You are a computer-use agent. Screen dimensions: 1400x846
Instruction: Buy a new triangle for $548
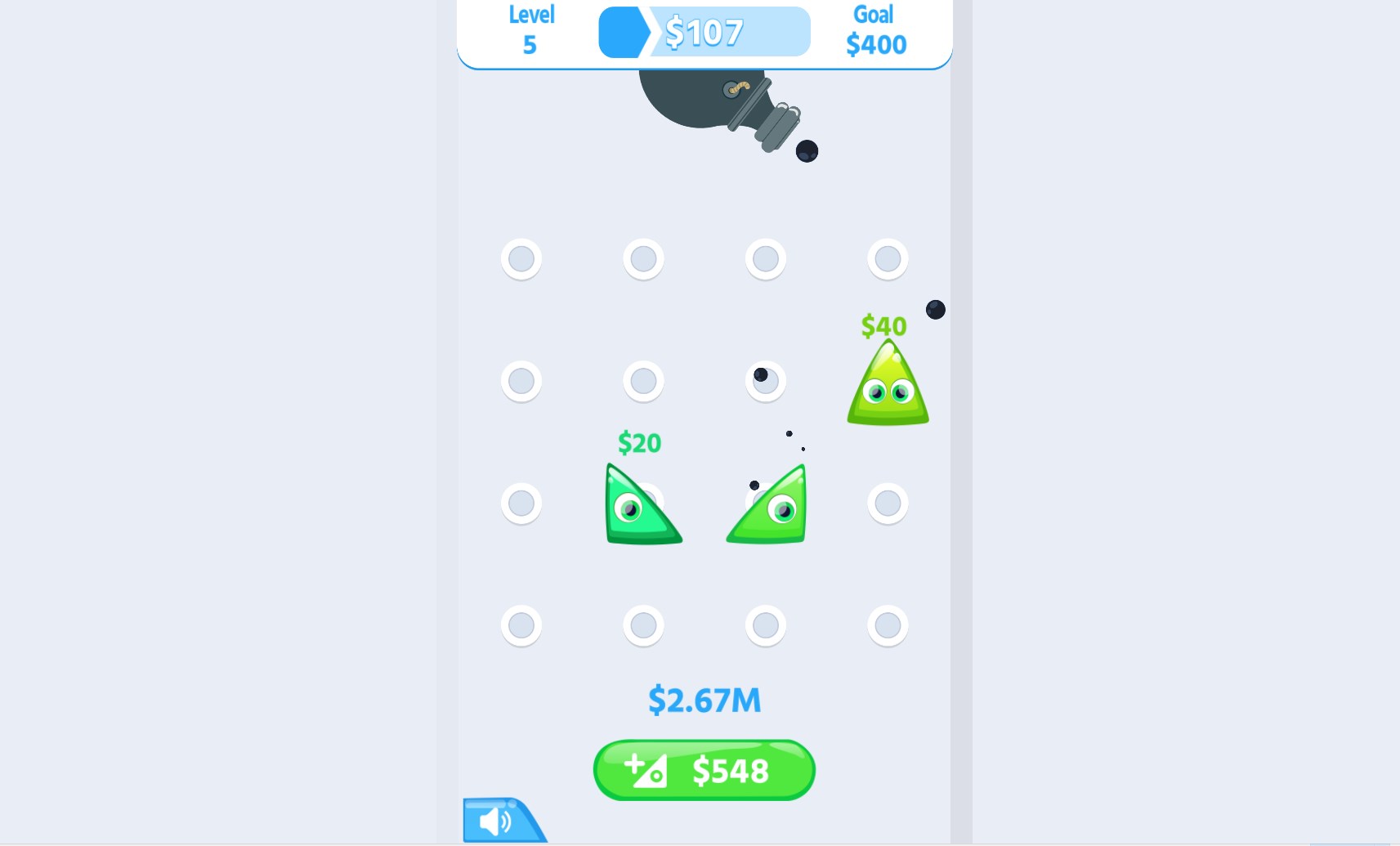pyautogui.click(x=704, y=770)
